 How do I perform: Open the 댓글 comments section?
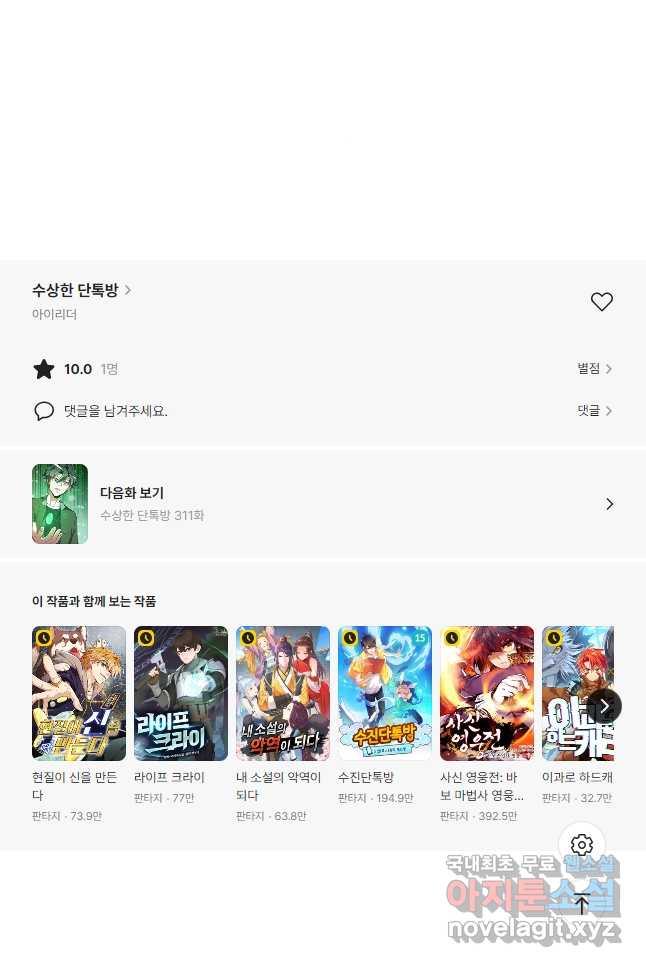click(x=594, y=411)
